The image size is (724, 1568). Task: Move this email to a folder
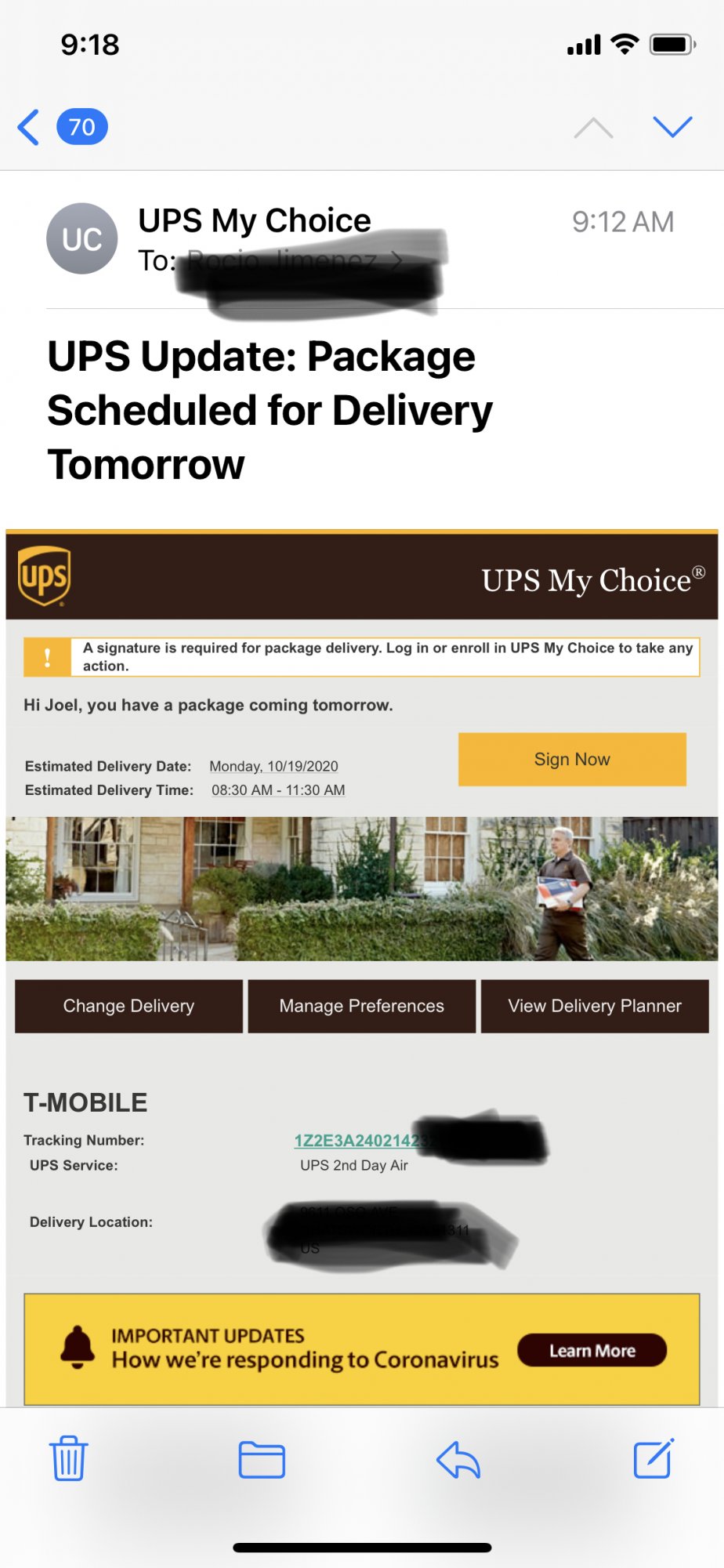[x=262, y=1460]
